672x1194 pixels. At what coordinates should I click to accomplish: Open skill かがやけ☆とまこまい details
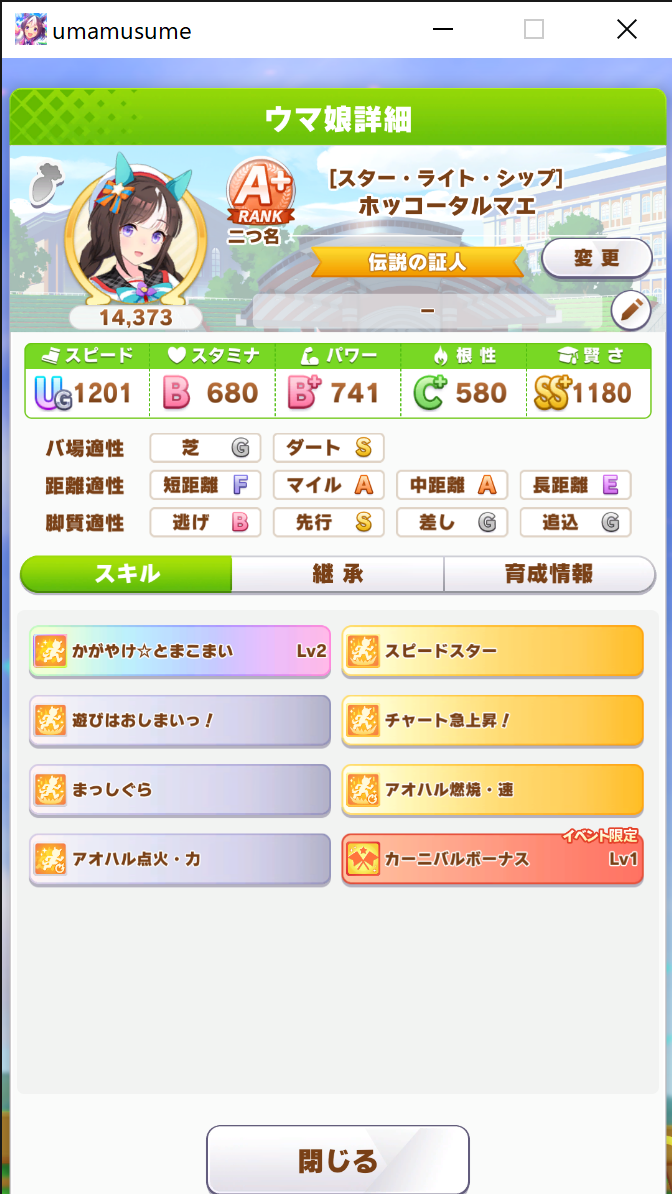(x=180, y=651)
